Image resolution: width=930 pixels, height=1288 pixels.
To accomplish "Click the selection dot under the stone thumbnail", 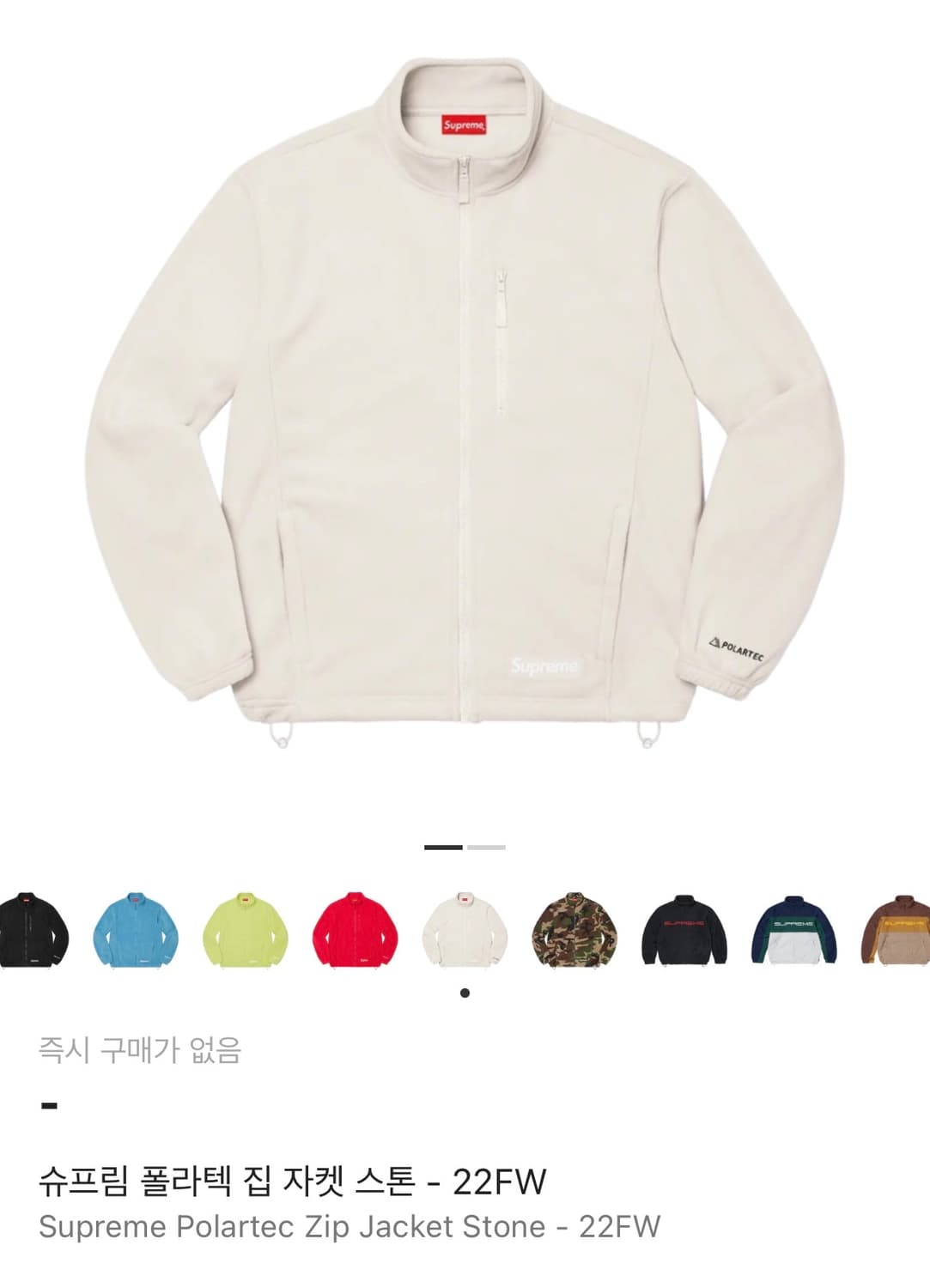I will click(x=465, y=993).
